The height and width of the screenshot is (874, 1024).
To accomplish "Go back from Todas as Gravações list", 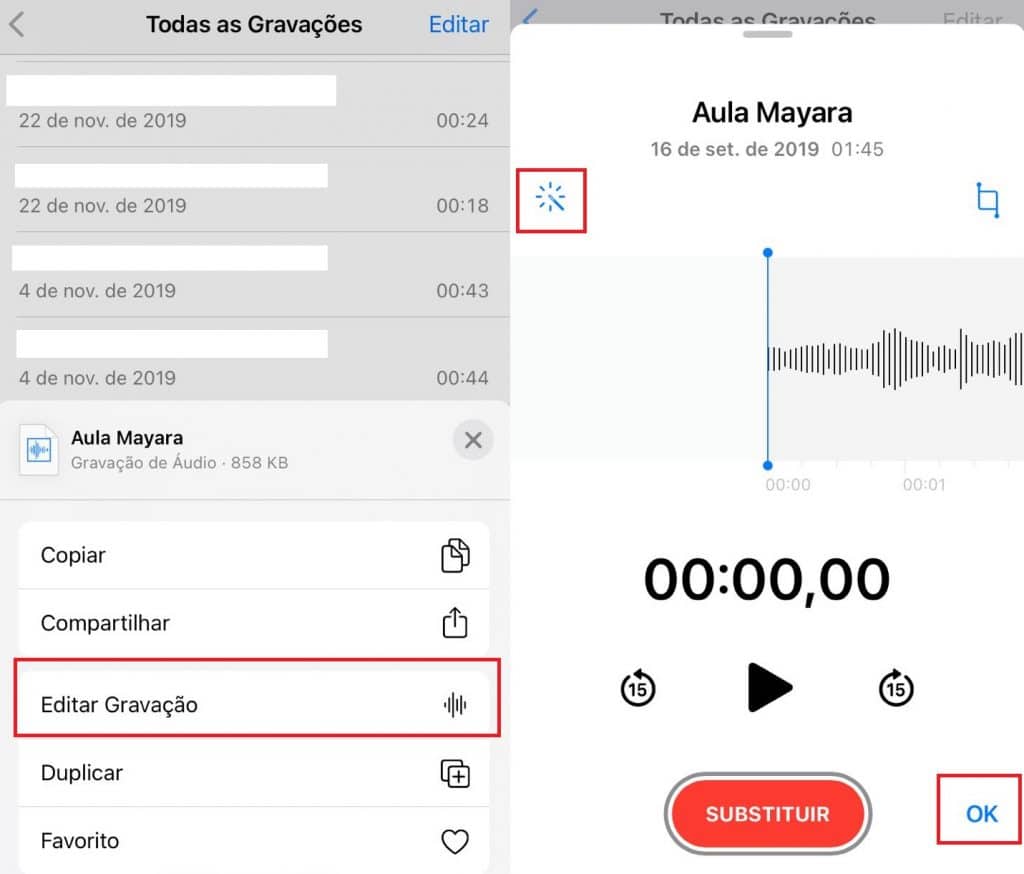I will (17, 25).
